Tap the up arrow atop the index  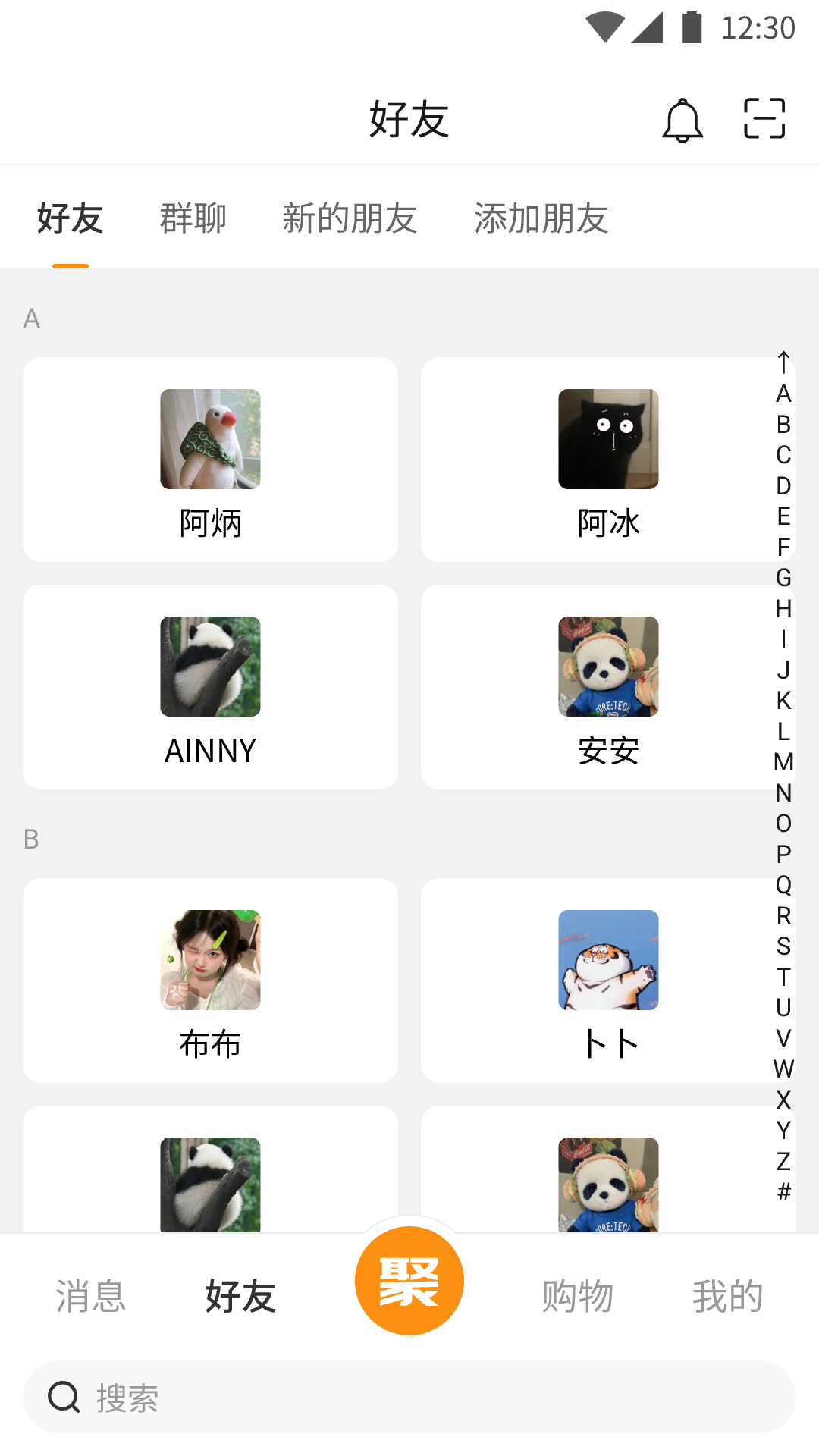pyautogui.click(x=783, y=362)
